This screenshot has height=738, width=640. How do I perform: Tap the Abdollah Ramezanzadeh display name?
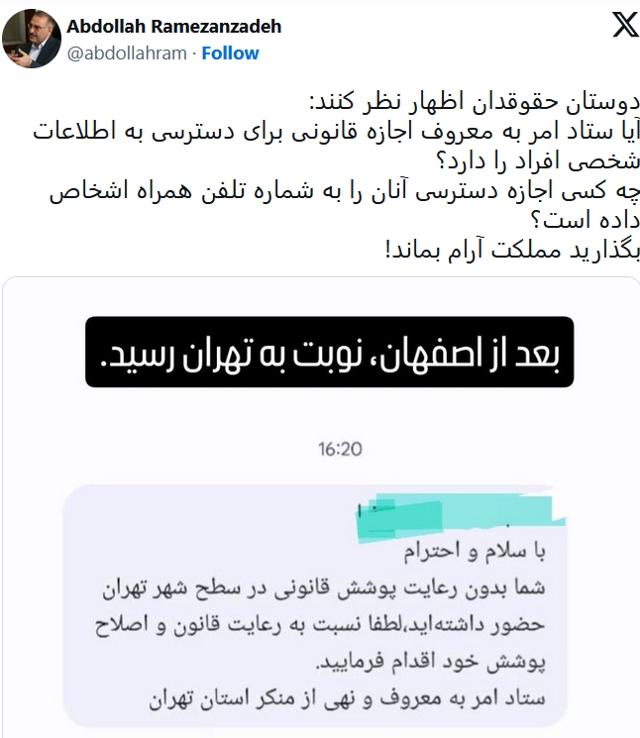click(174, 27)
